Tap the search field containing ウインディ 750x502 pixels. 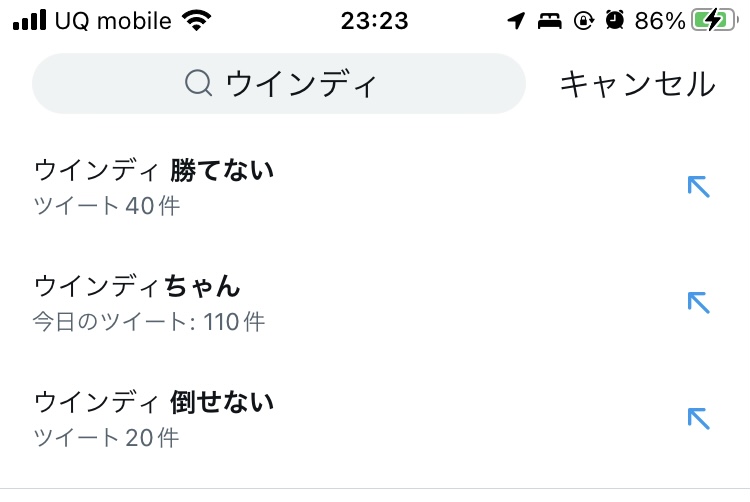point(278,83)
